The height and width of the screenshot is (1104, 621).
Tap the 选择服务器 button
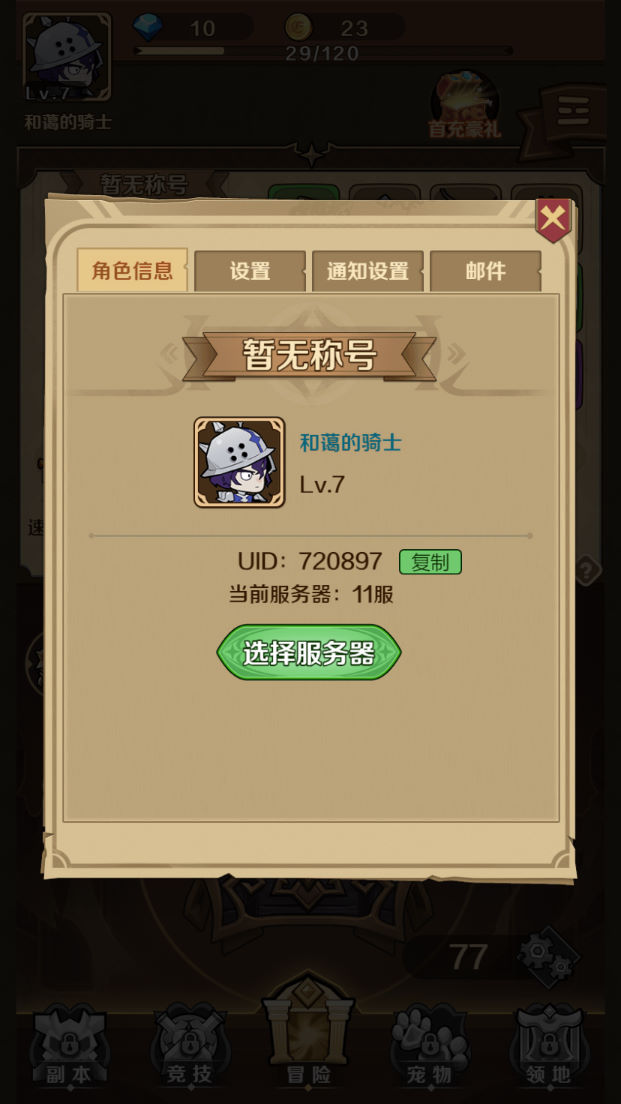pos(309,653)
